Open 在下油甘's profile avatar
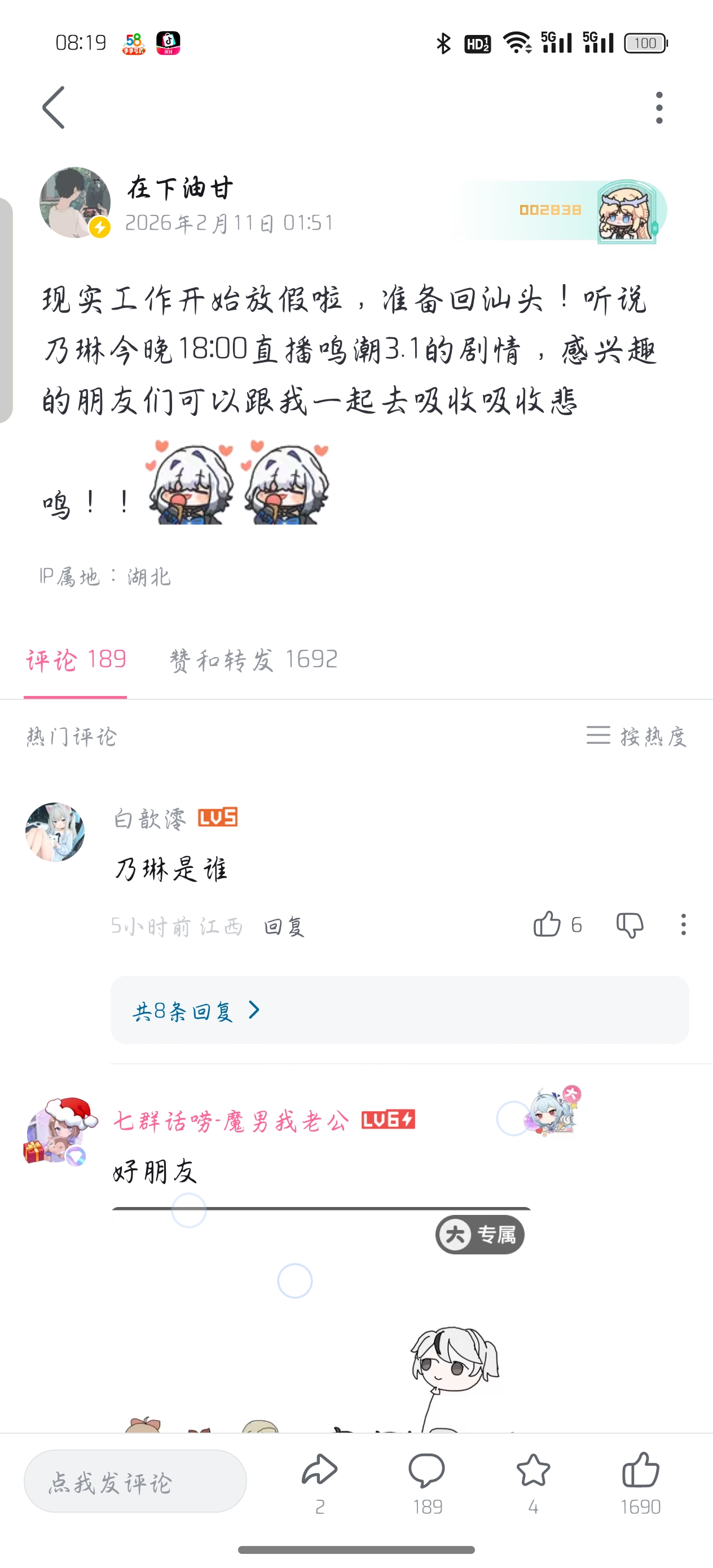The height and width of the screenshot is (1568, 713). (74, 202)
